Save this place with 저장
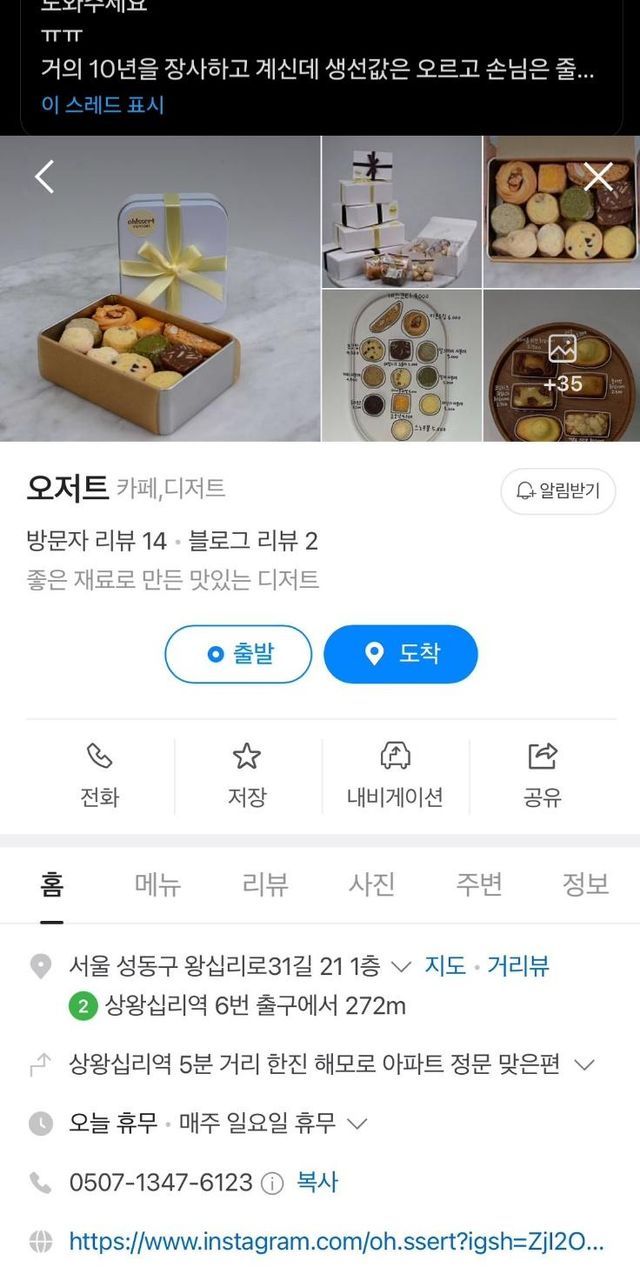 247,776
